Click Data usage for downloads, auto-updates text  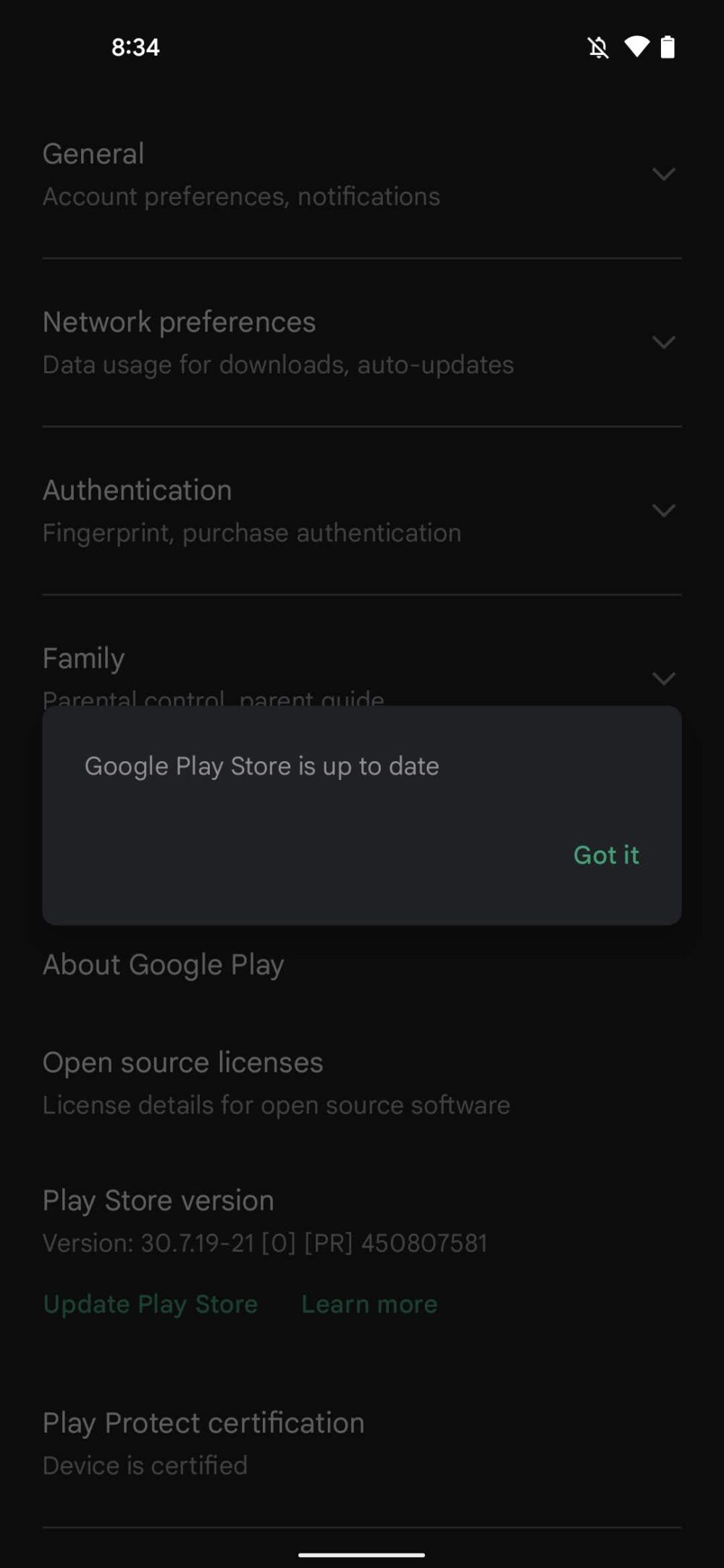(x=278, y=364)
